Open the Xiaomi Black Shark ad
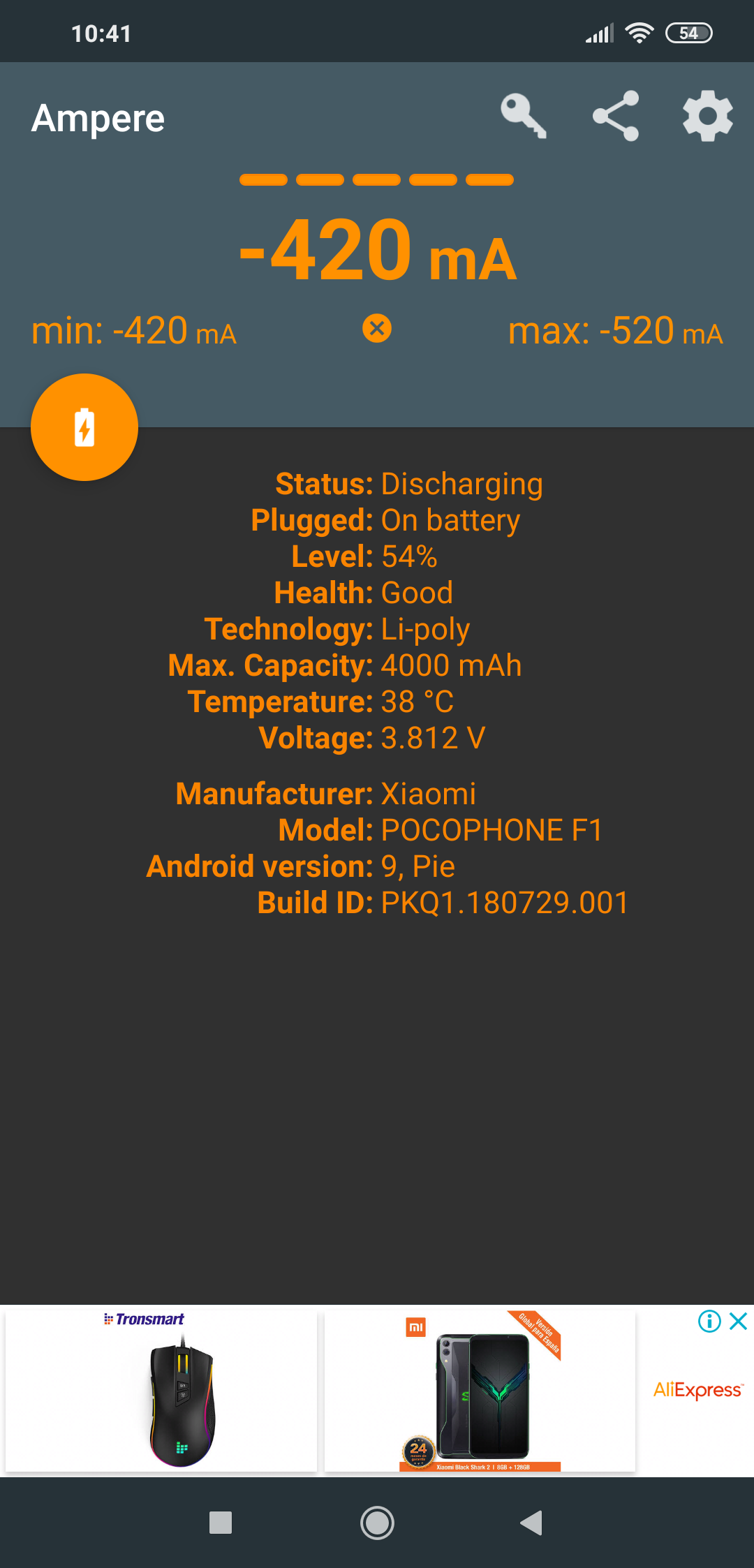The height and width of the screenshot is (1568, 754). pos(480,1391)
